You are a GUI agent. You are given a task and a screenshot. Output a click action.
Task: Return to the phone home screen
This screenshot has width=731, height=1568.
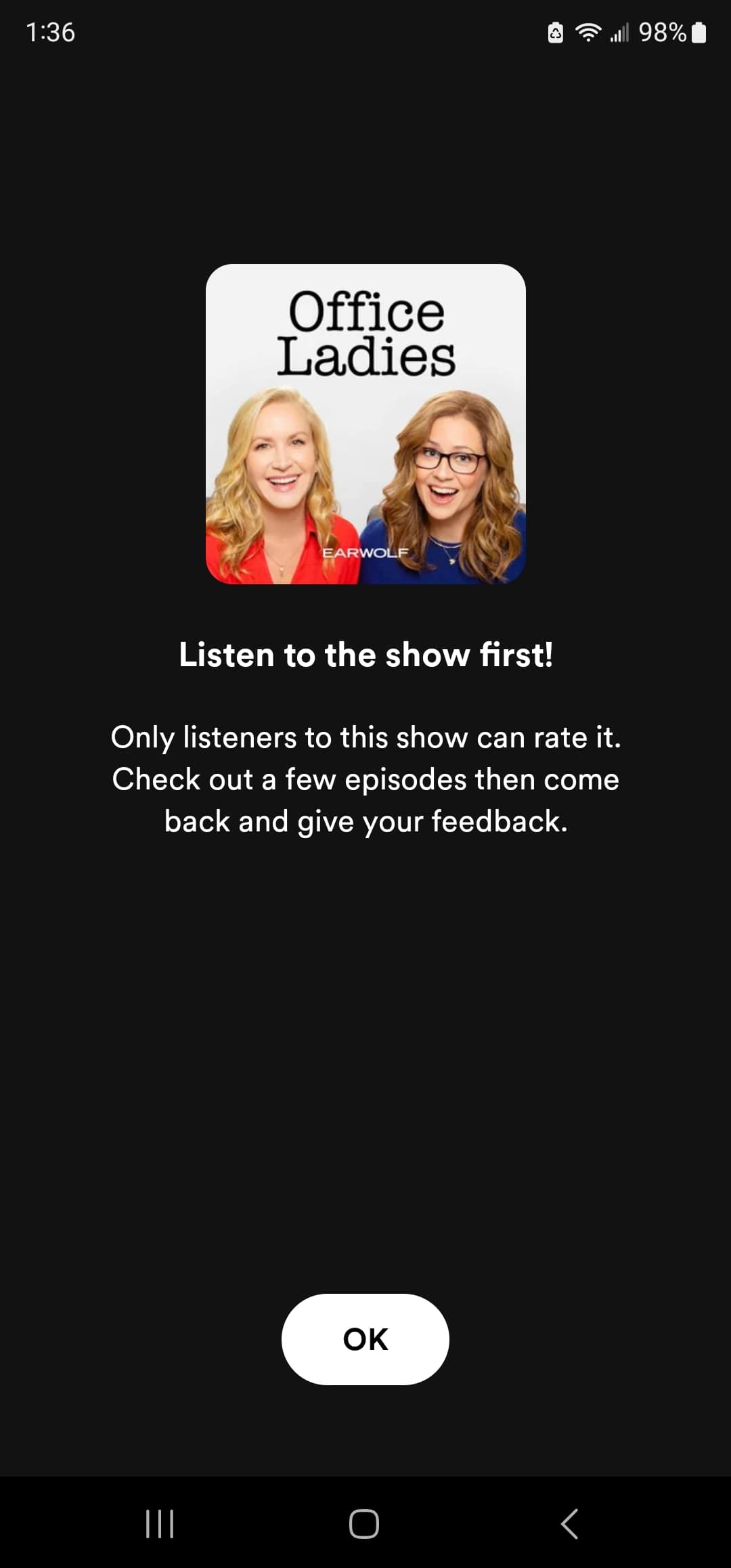click(x=364, y=1524)
